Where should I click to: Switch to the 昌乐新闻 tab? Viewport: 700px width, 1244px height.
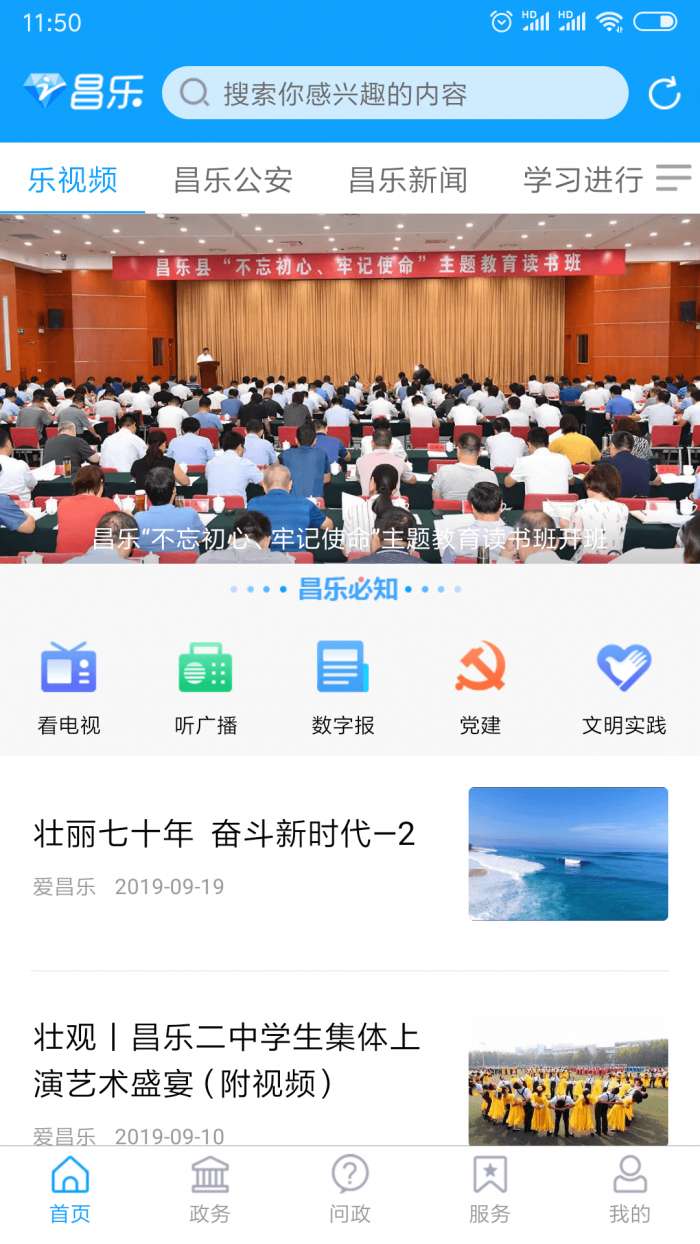pyautogui.click(x=408, y=180)
